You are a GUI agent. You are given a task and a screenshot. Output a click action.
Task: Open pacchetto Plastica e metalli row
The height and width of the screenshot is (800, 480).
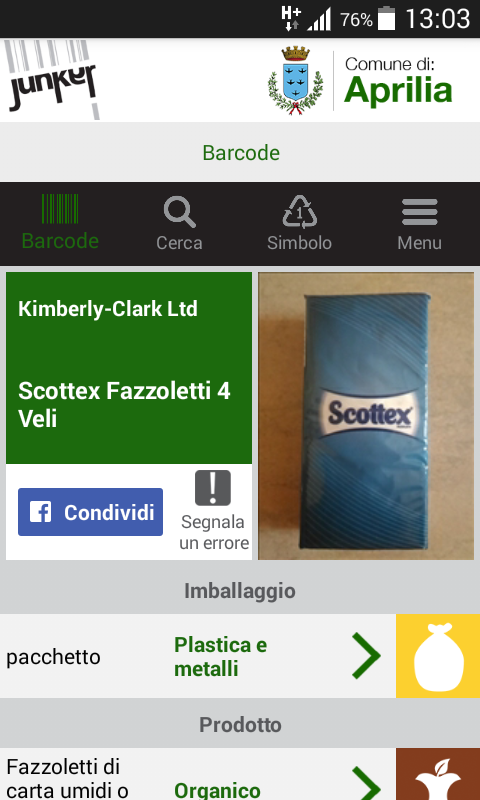click(240, 656)
